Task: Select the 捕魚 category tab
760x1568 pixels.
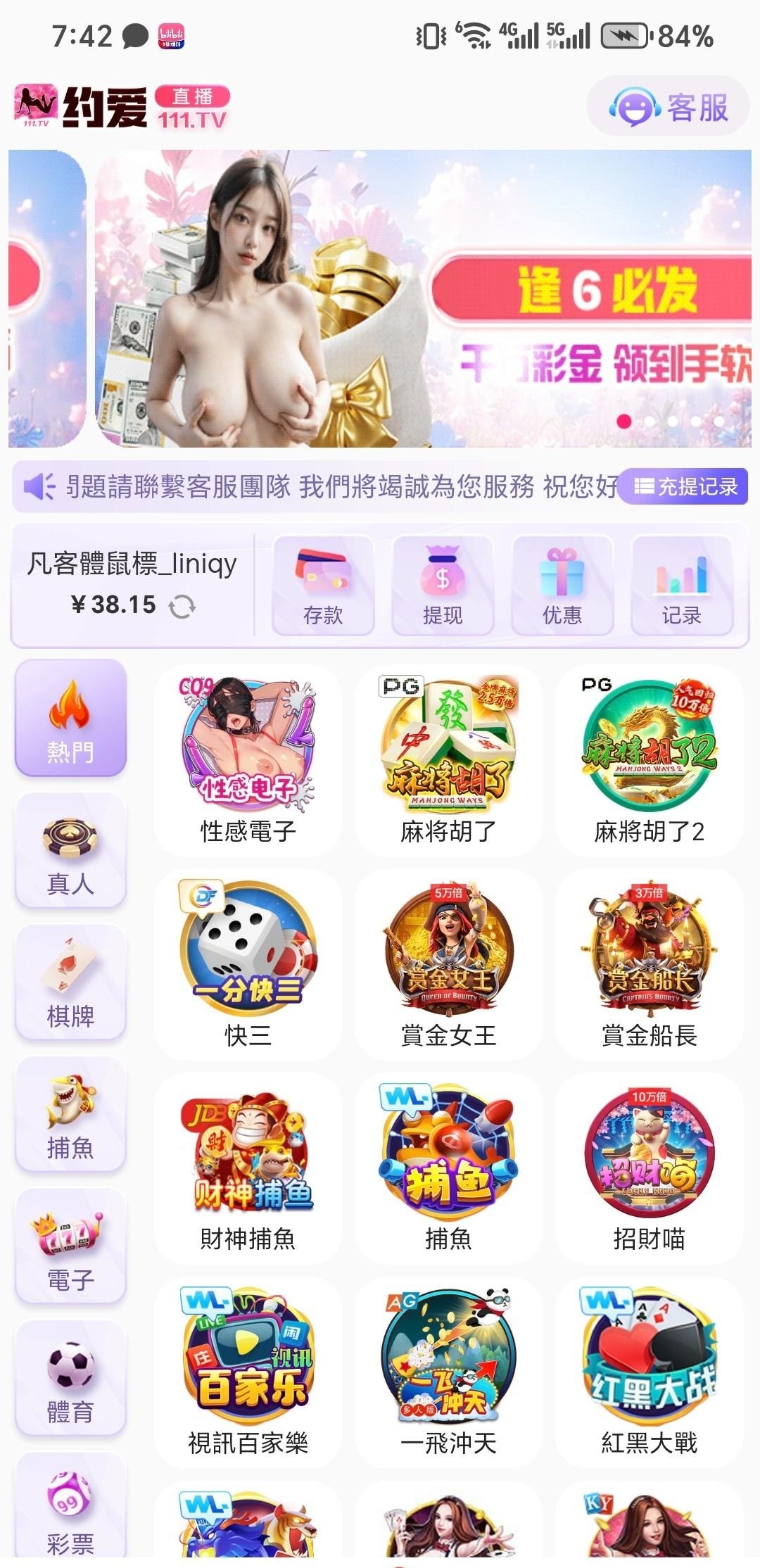Action: pyautogui.click(x=70, y=1115)
